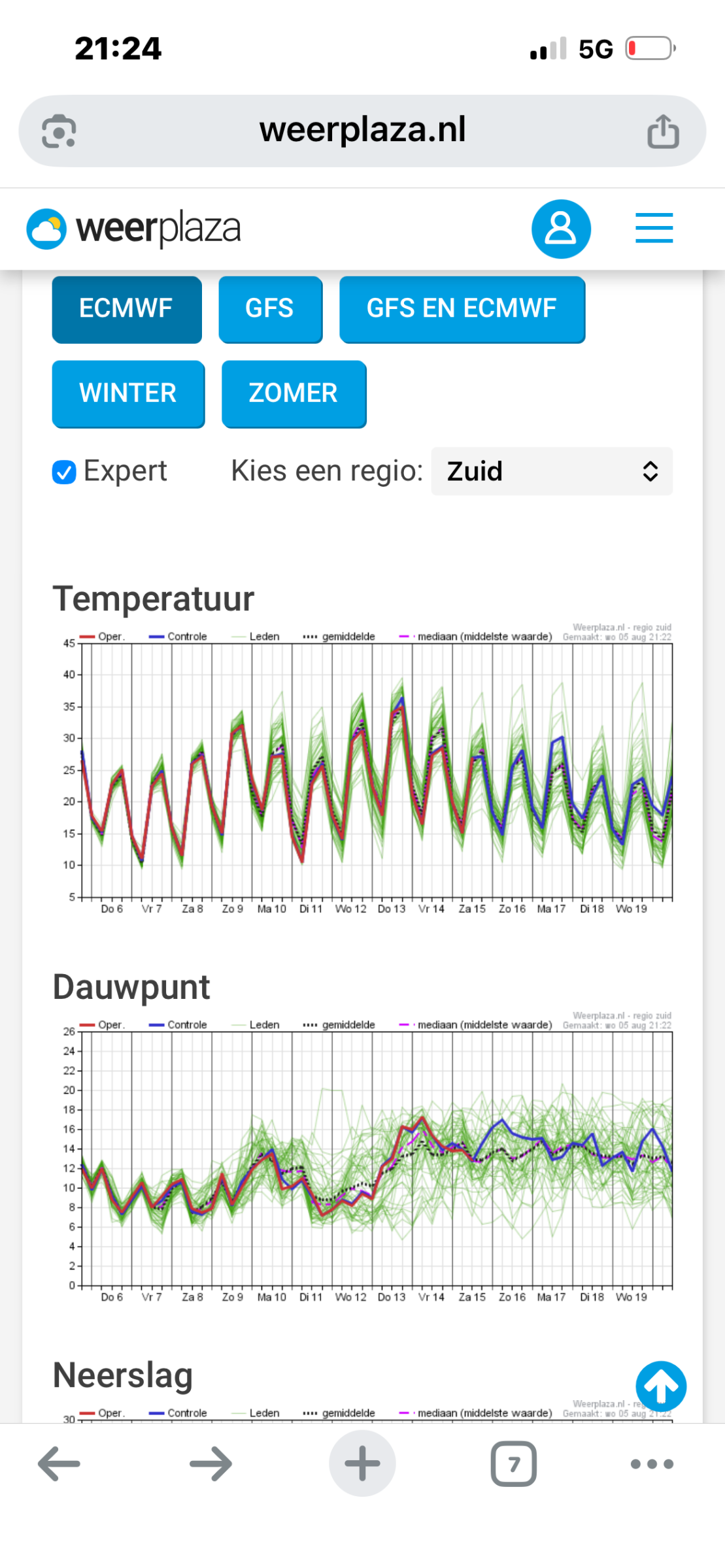Jump back to top with arrow button

tap(661, 1386)
